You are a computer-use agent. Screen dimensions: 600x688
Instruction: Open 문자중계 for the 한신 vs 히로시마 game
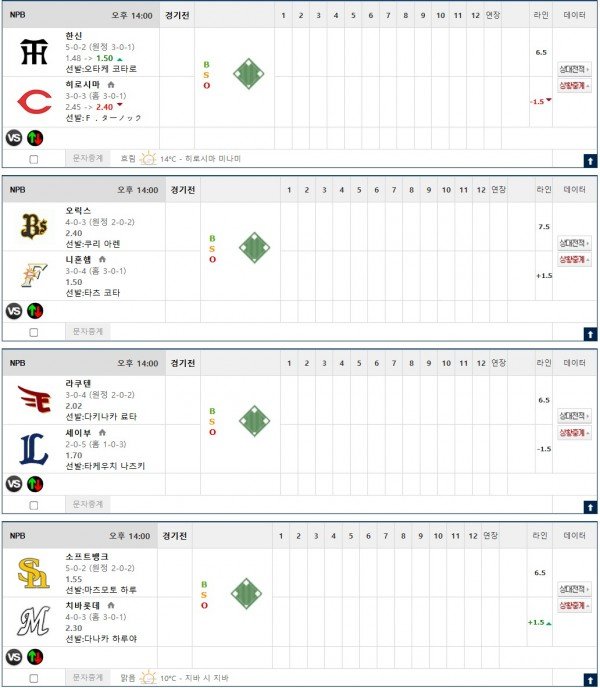click(x=89, y=158)
